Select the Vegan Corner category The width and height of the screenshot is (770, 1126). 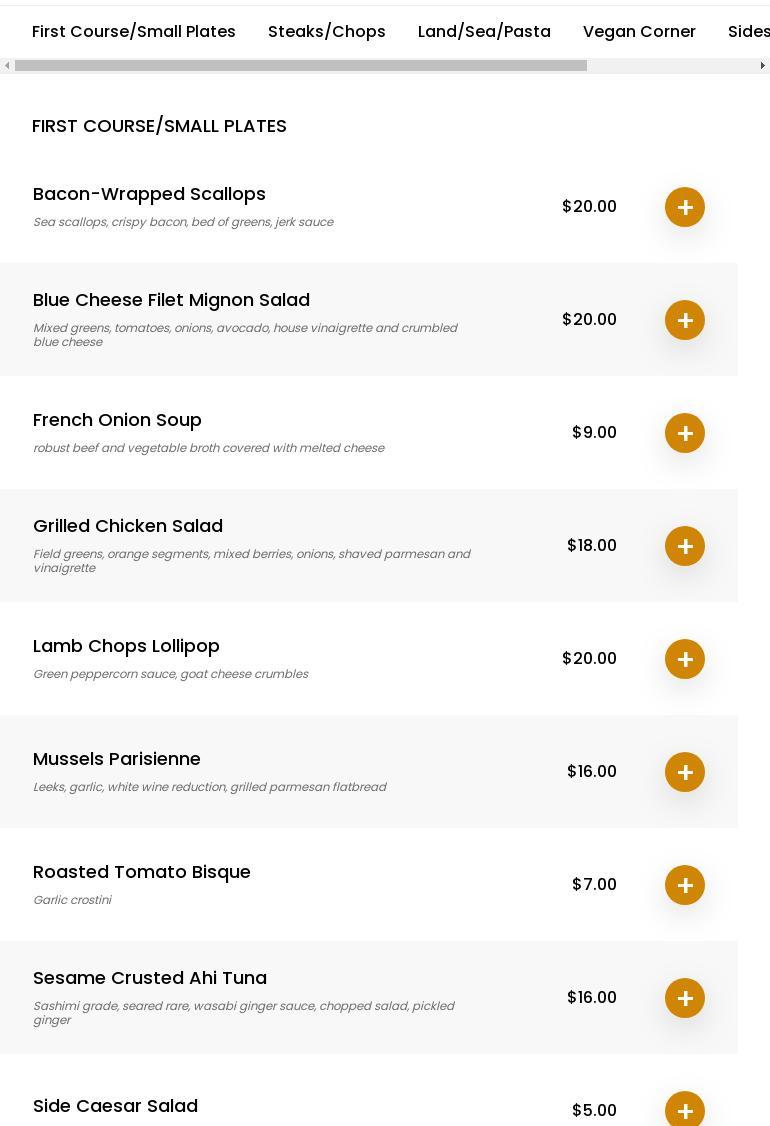pos(639,31)
